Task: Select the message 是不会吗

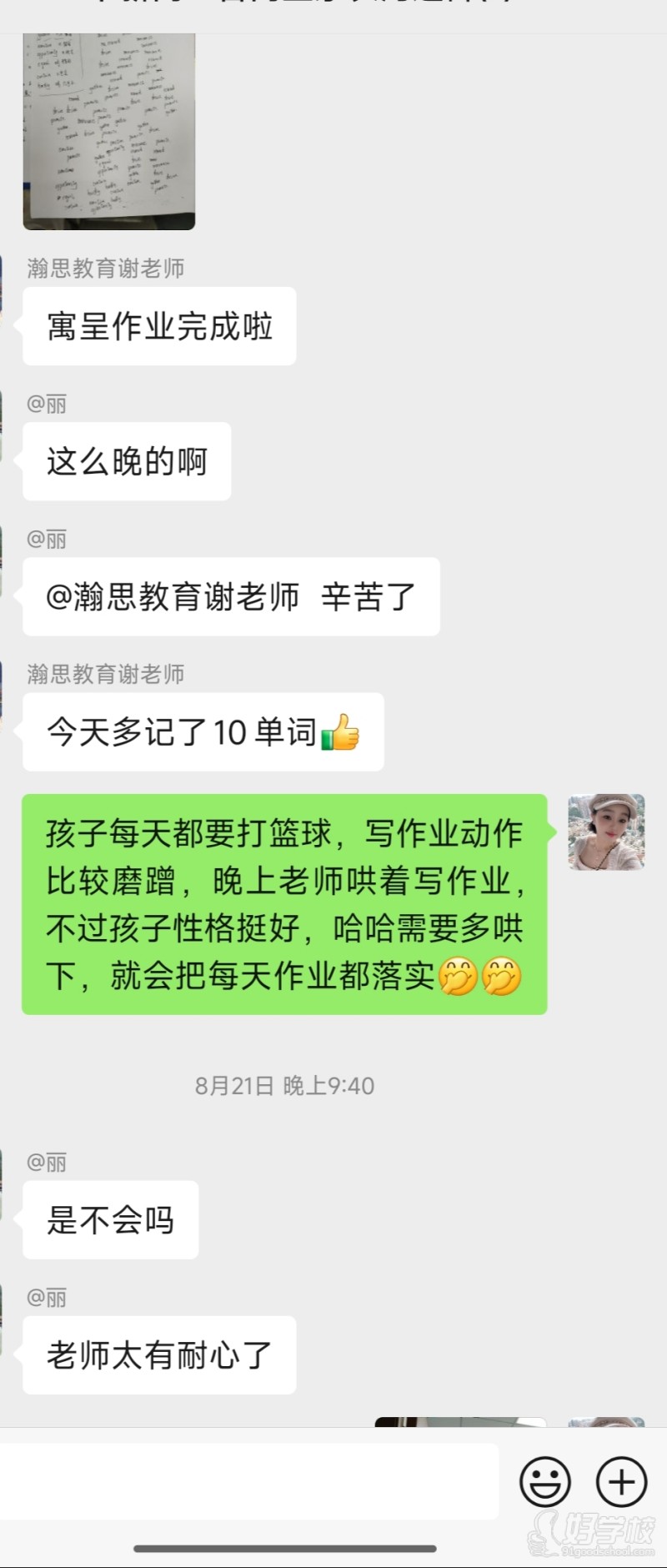Action: pos(110,1219)
